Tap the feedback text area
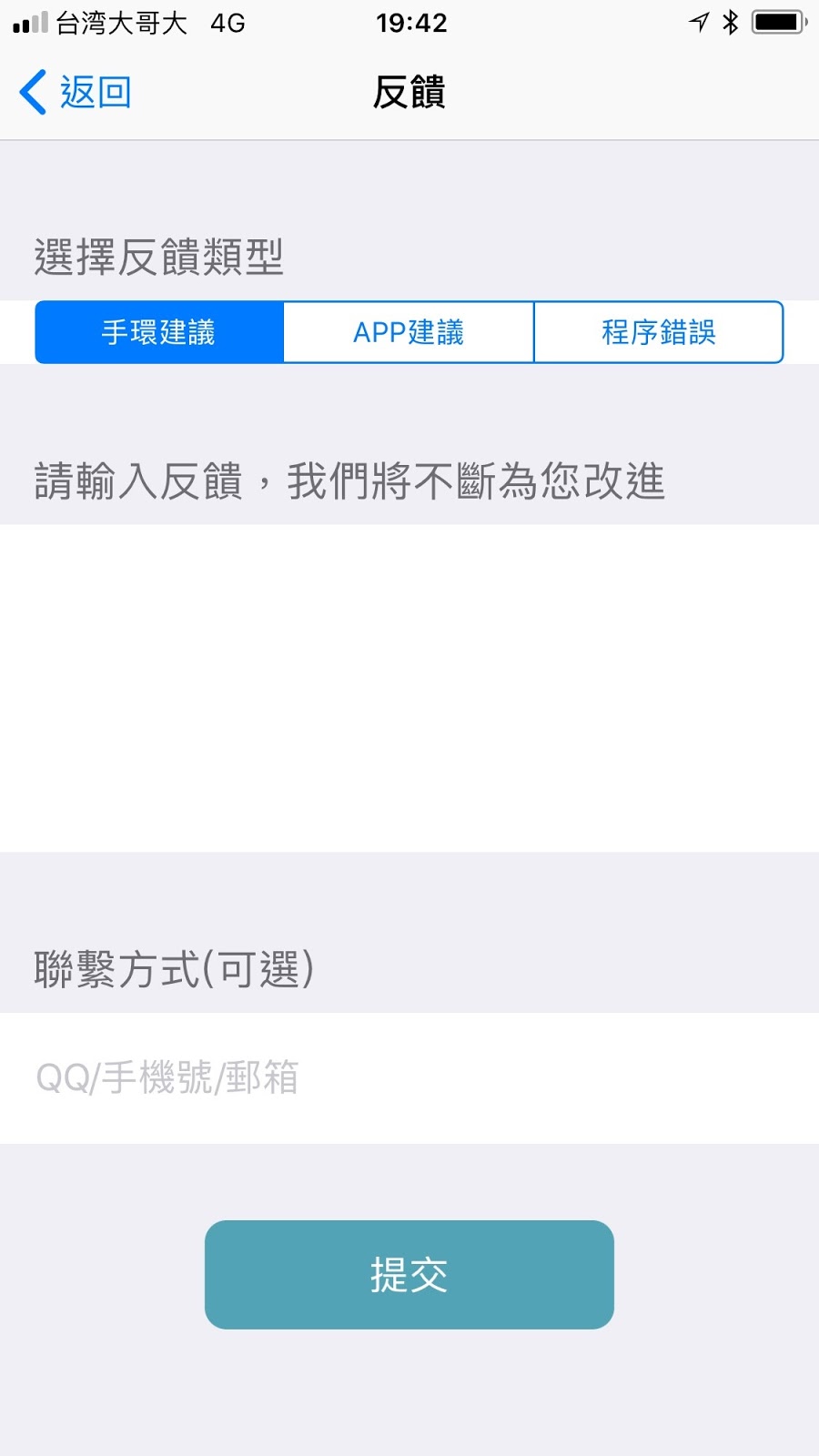819x1456 pixels. (x=409, y=688)
